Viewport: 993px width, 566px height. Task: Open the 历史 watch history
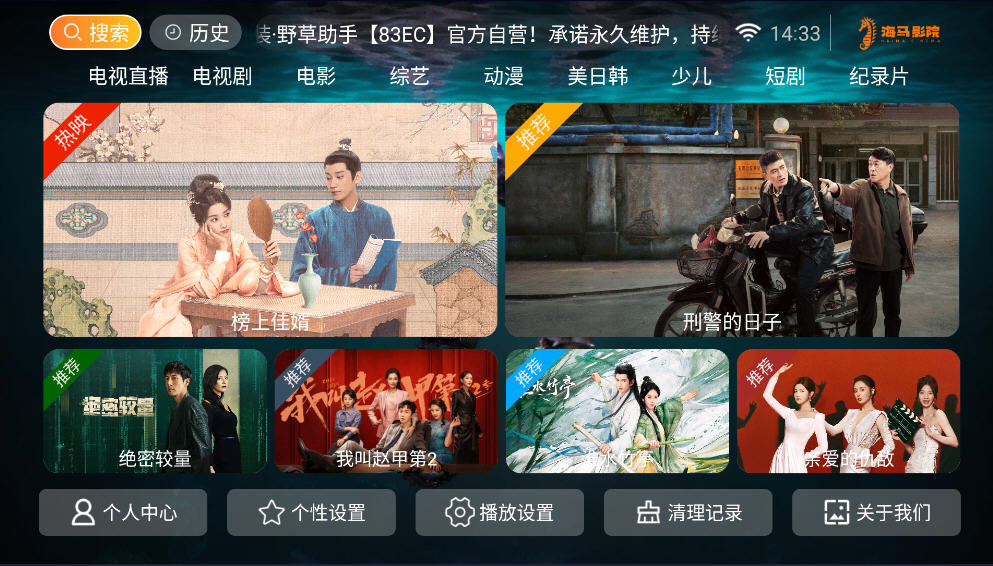click(195, 32)
